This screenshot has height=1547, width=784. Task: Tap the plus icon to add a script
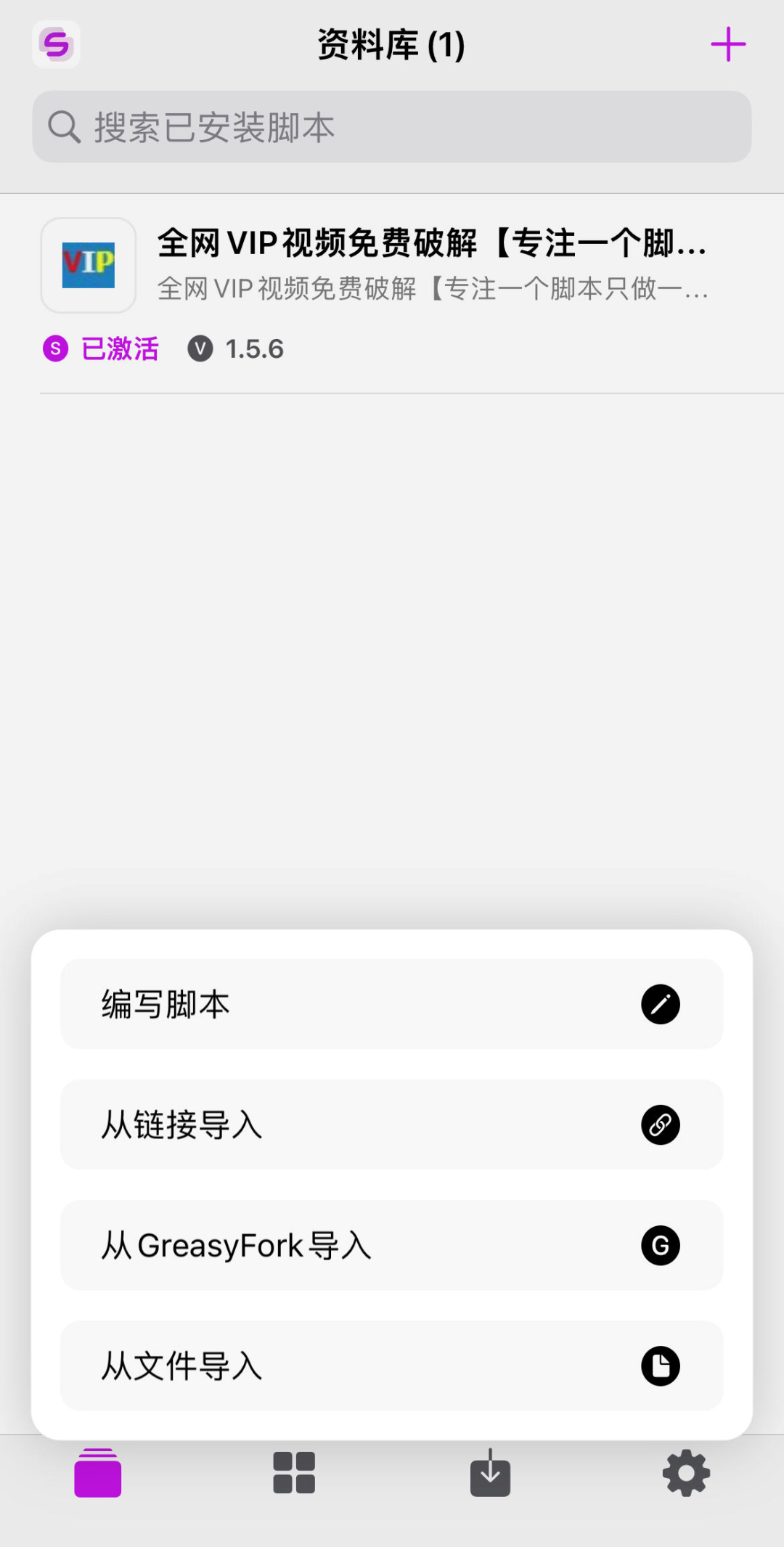tap(728, 45)
